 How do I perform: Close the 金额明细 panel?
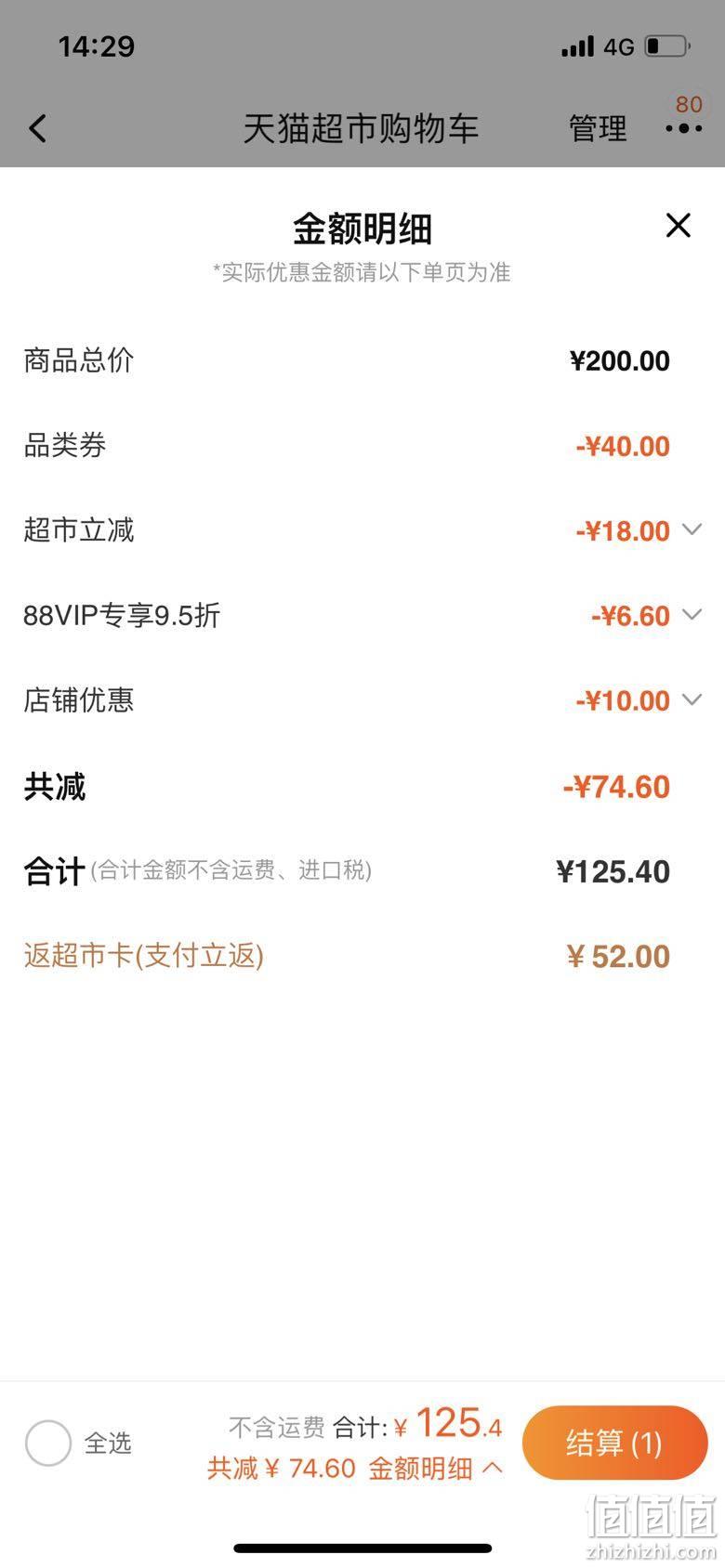tap(679, 225)
